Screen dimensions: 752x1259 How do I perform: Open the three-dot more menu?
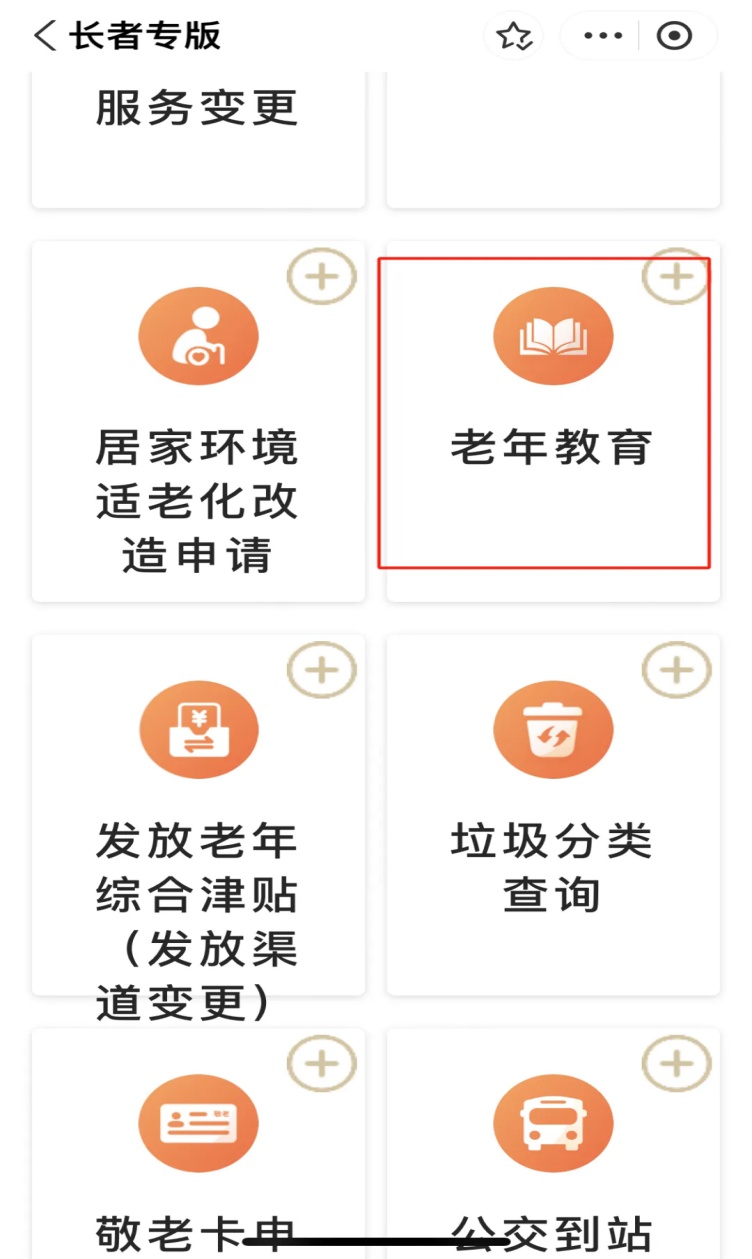(x=602, y=37)
